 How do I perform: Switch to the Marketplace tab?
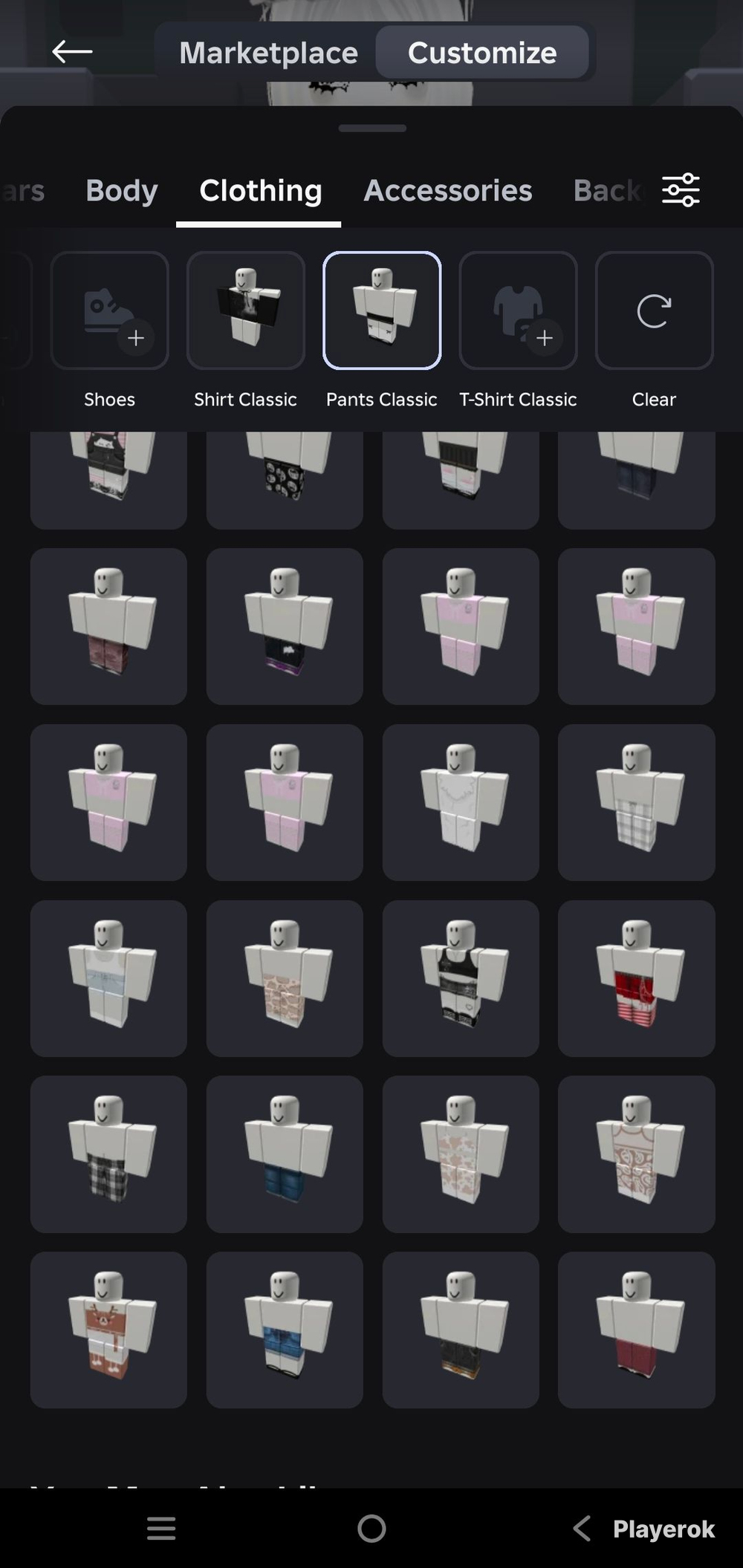pos(268,53)
